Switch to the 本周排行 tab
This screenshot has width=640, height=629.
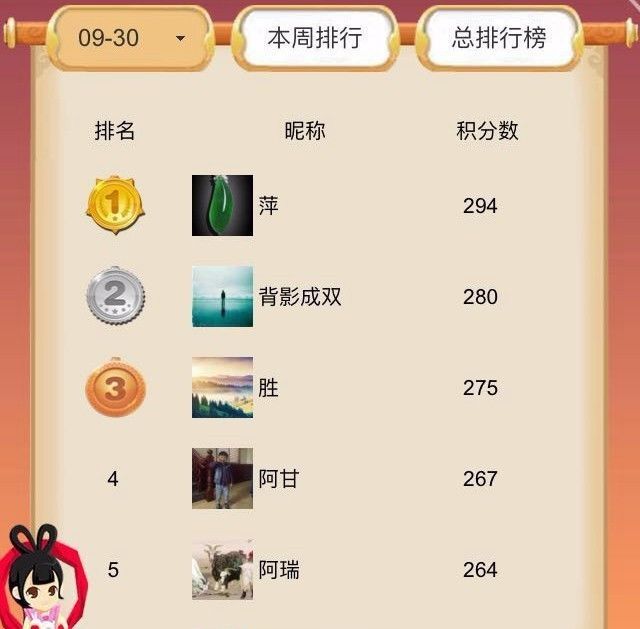tap(314, 39)
